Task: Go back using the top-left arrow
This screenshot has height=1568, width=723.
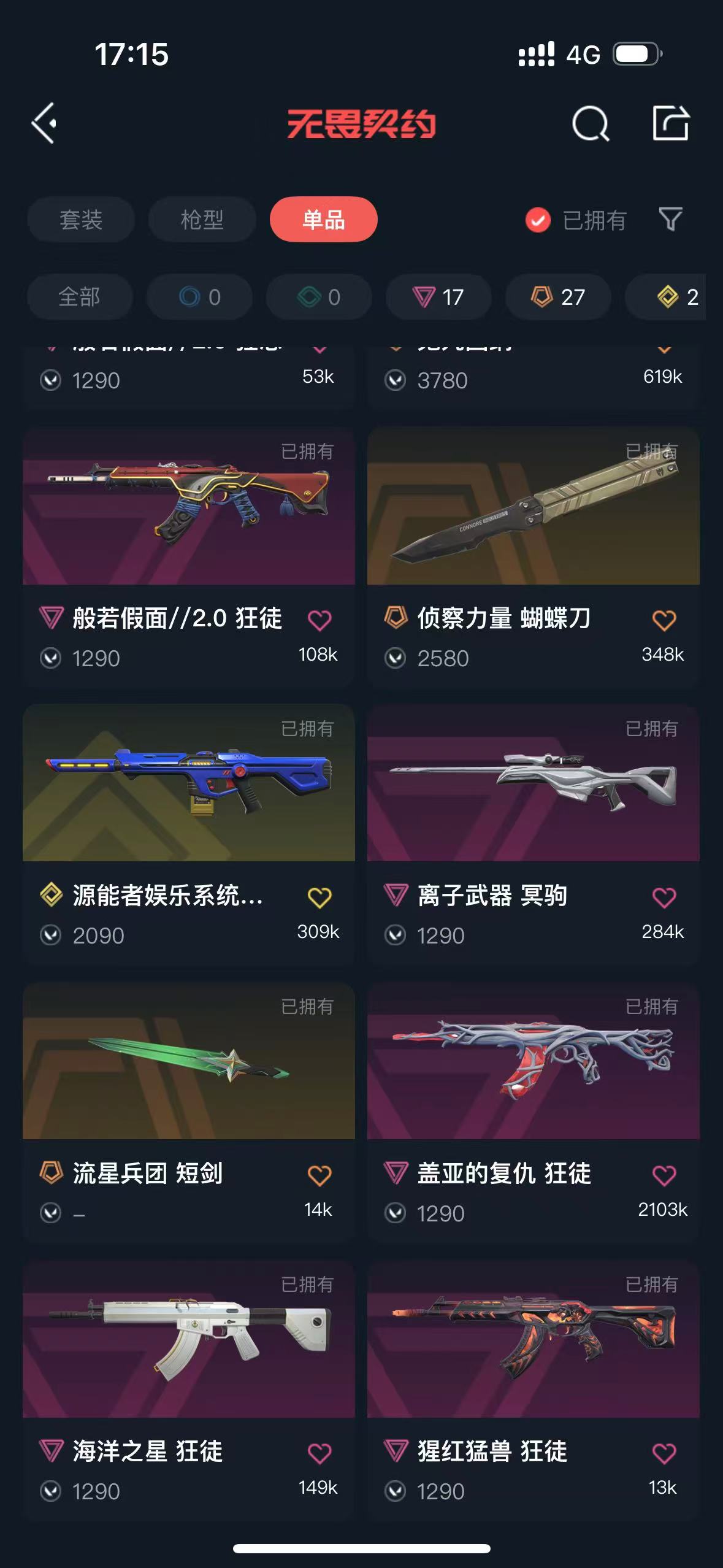Action: [44, 123]
